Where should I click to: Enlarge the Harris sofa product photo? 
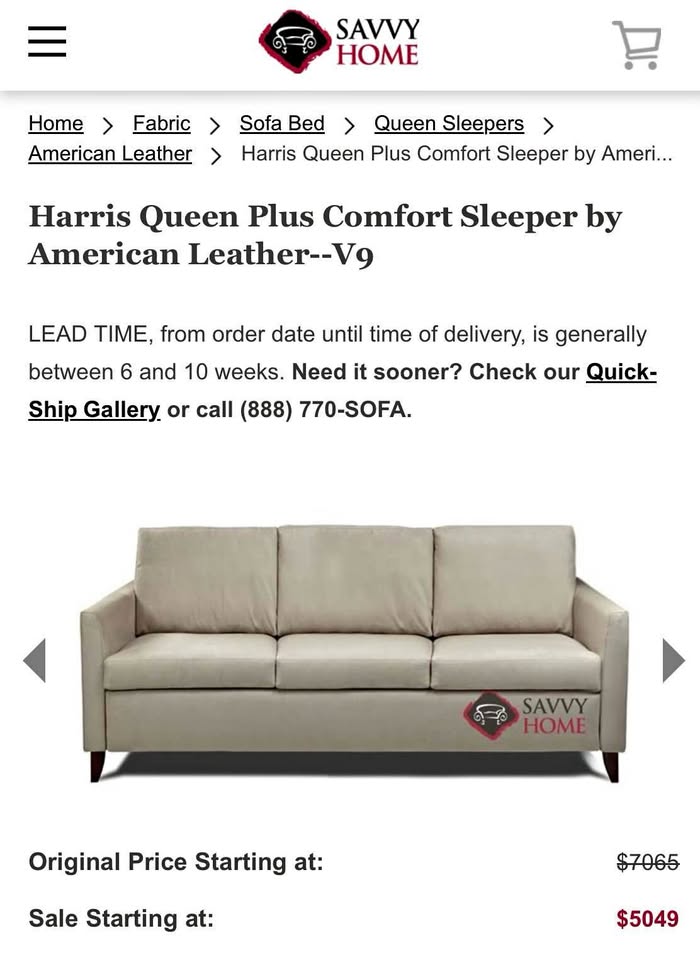coord(354,653)
